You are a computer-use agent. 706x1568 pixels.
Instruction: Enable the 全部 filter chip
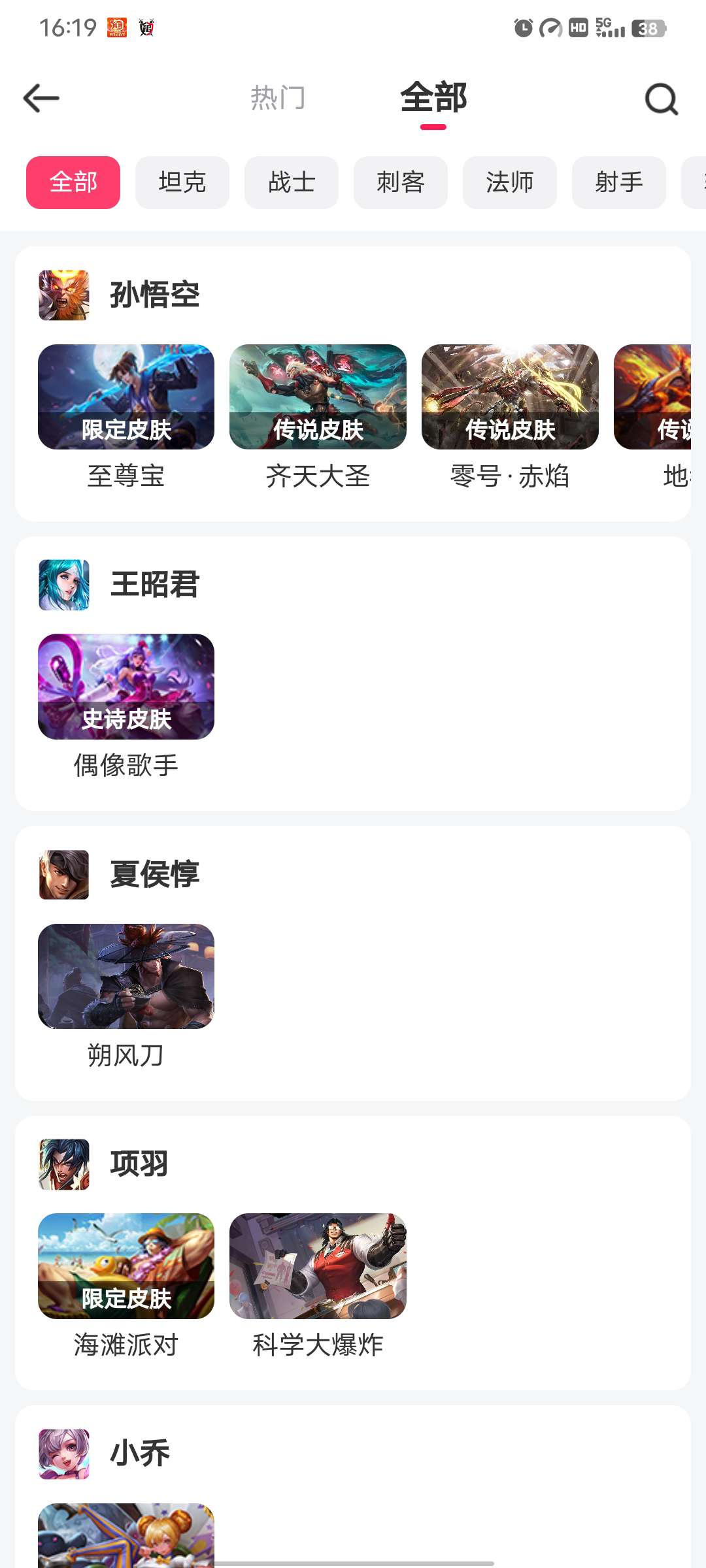coord(73,182)
